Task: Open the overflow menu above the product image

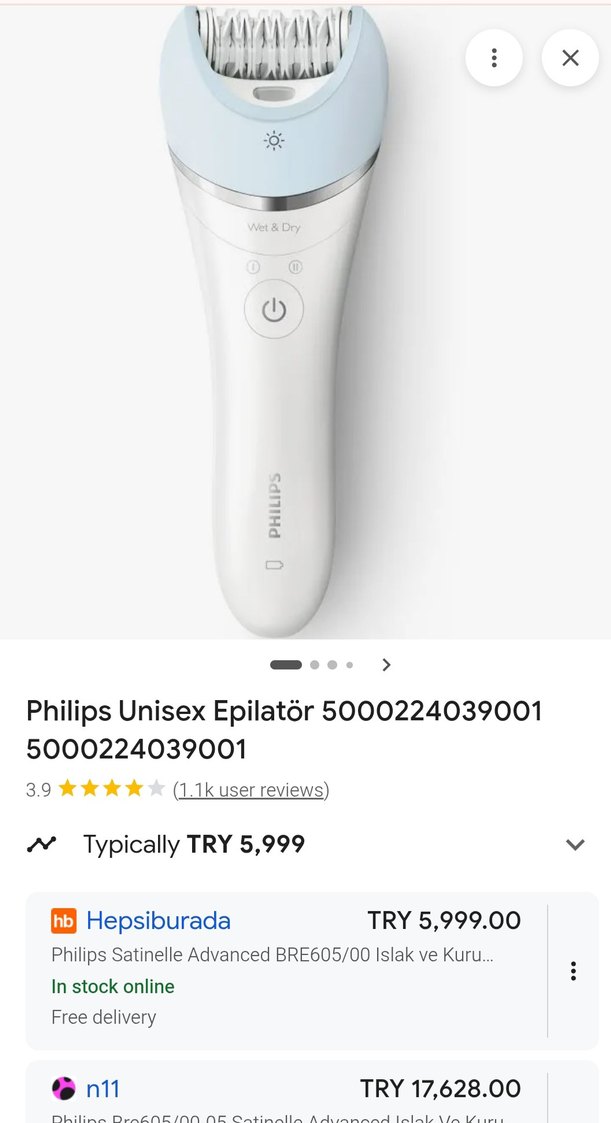Action: pos(494,58)
